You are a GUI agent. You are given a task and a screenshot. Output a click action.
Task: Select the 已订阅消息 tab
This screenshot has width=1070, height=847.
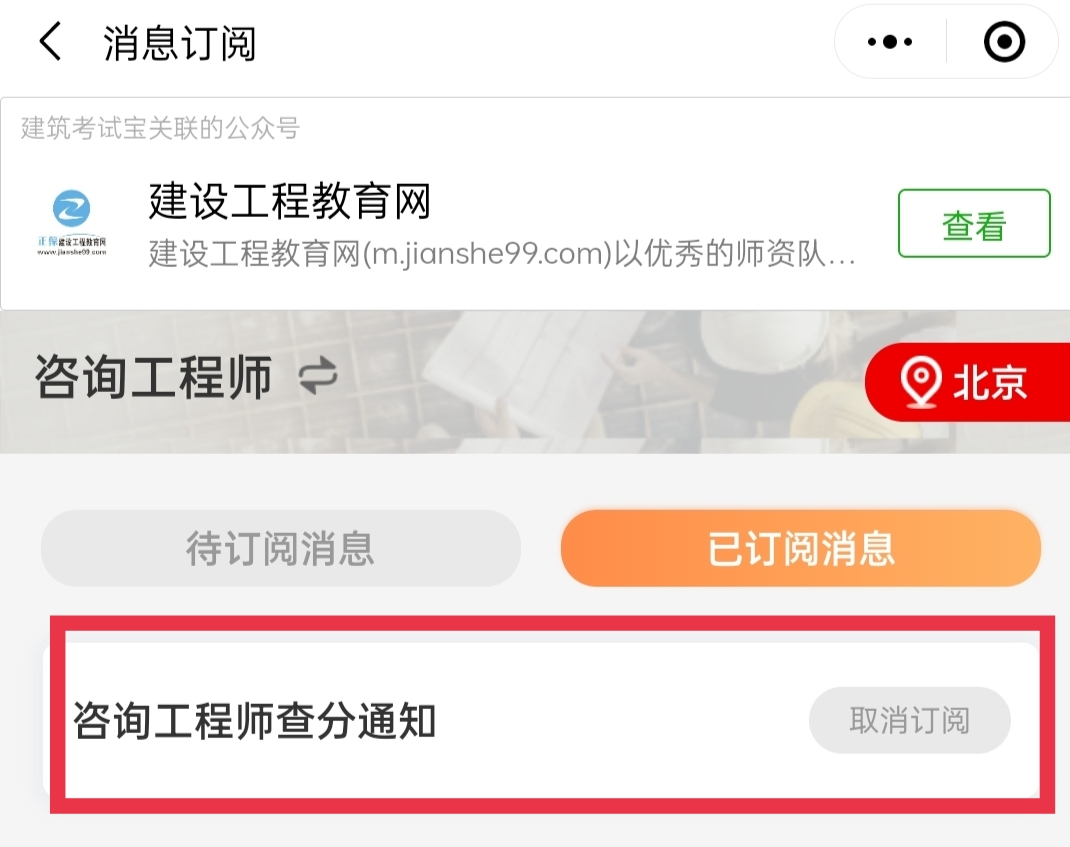[x=800, y=548]
